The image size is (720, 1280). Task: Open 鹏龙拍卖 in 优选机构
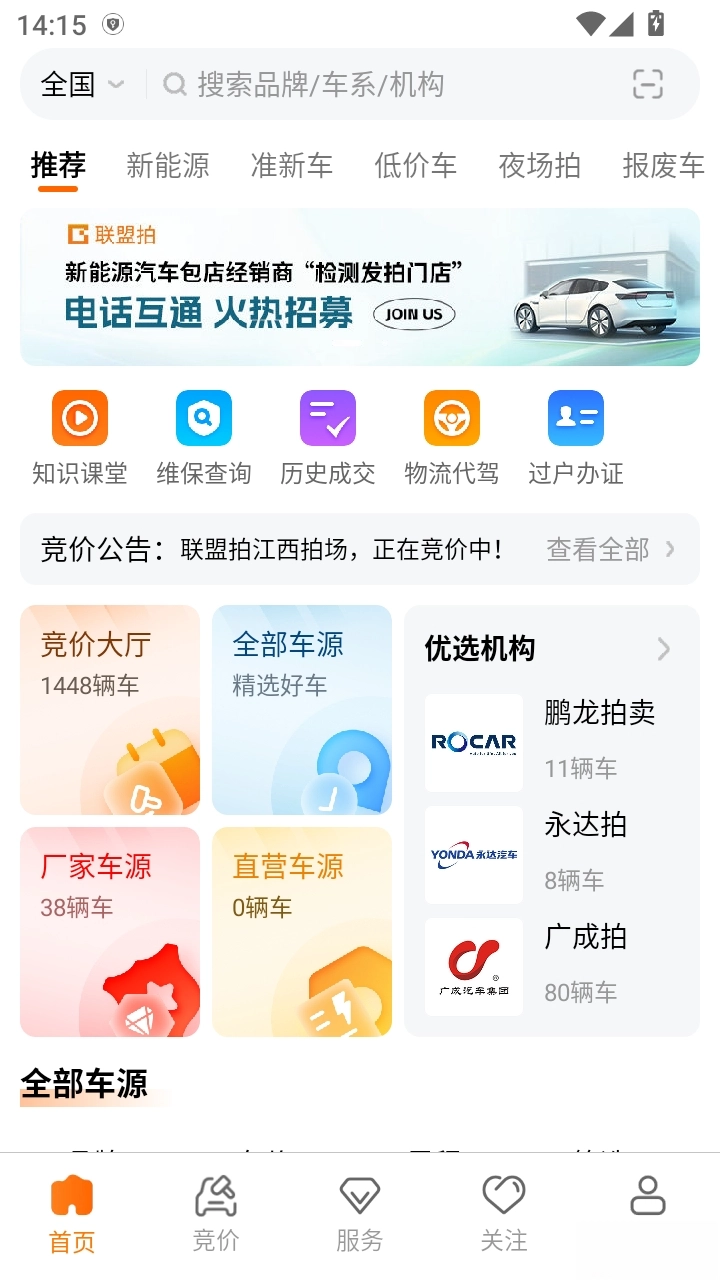click(552, 742)
